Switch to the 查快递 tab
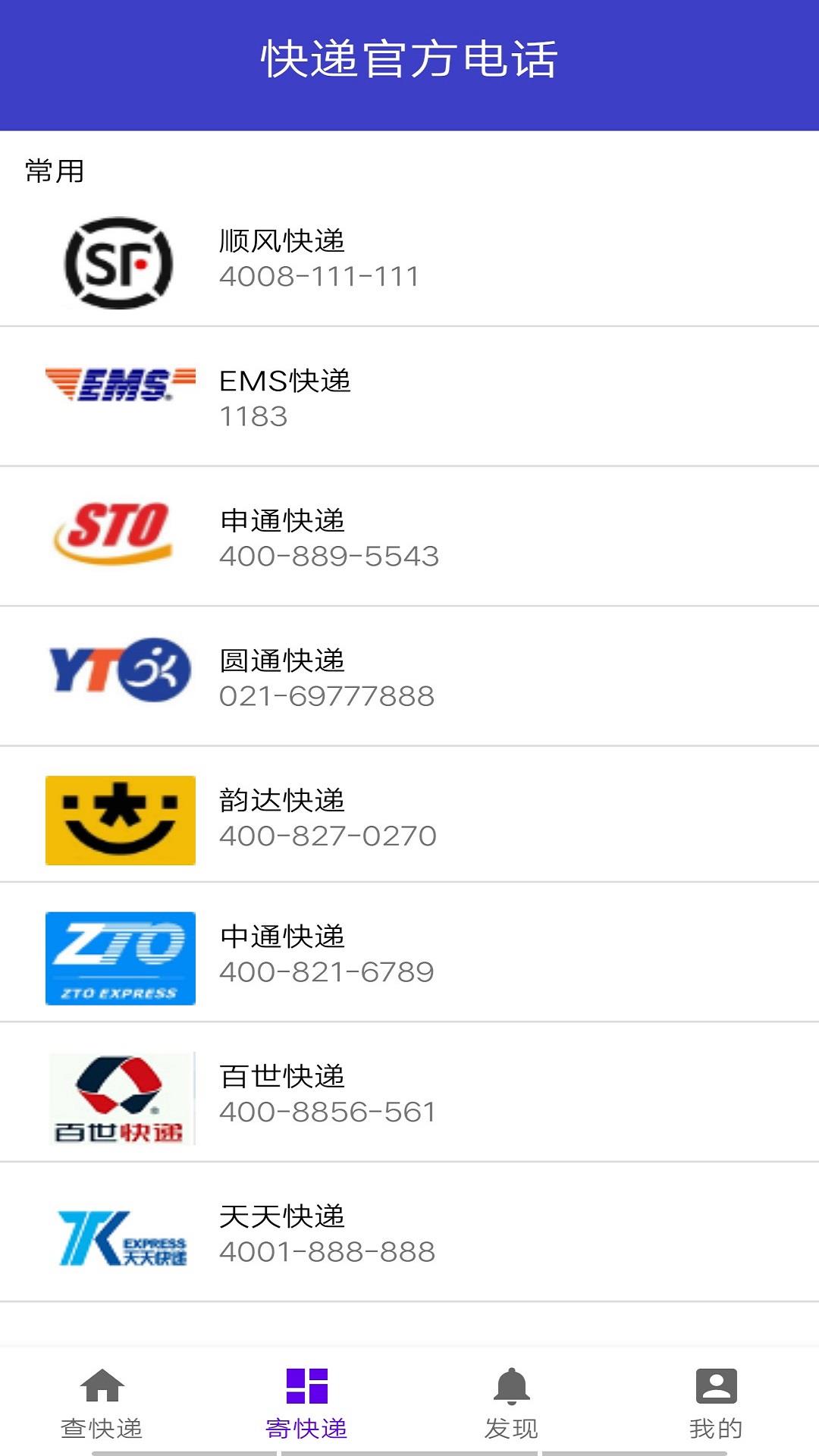This screenshot has width=819, height=1456. click(102, 1403)
